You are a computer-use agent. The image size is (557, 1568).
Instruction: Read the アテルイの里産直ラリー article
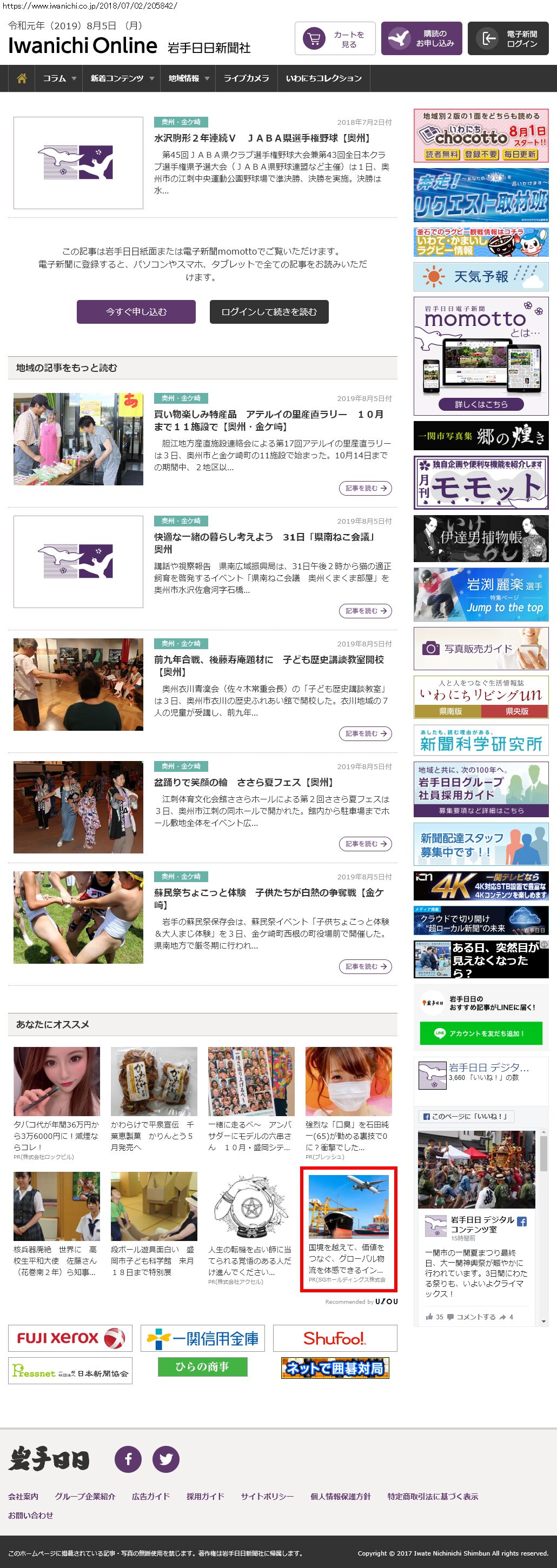268,420
